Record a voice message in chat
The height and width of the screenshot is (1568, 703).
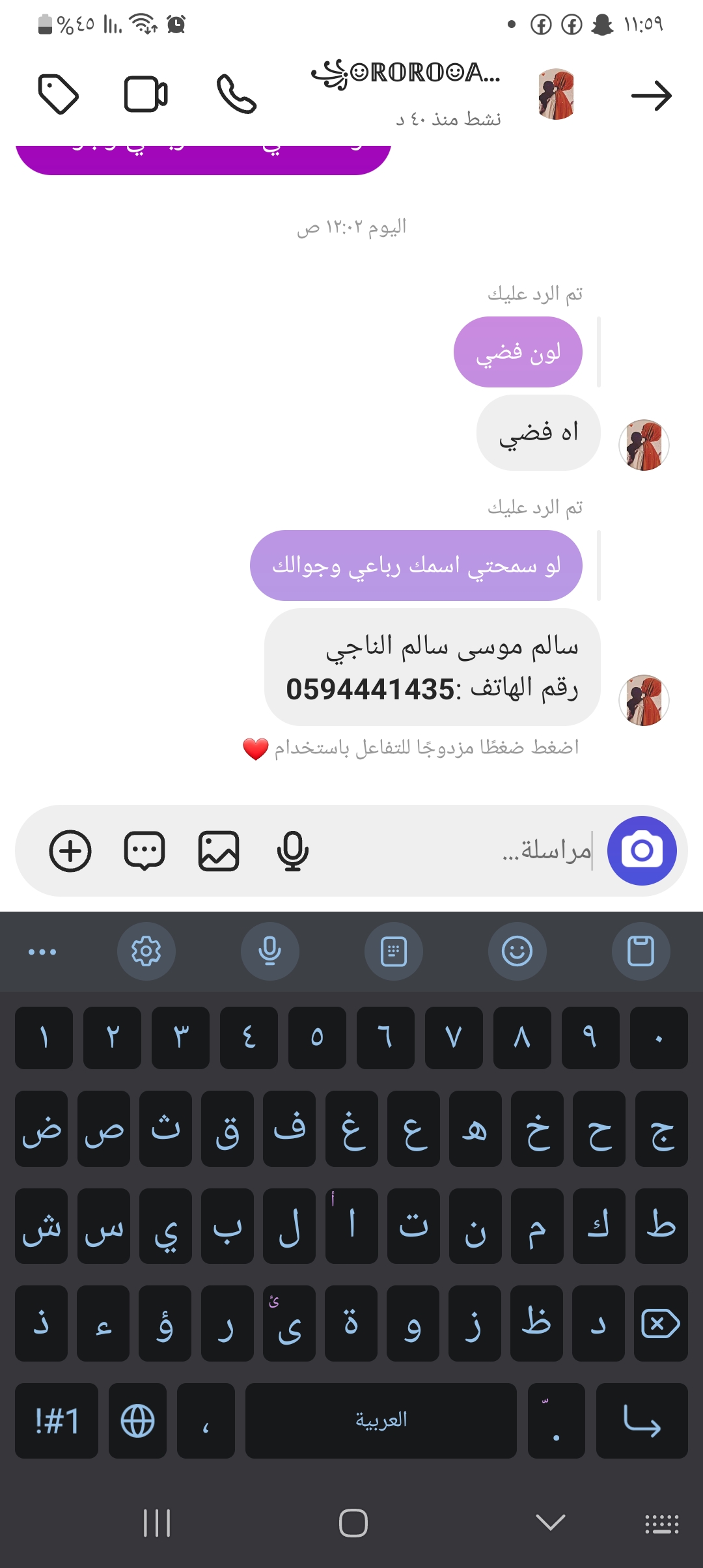pyautogui.click(x=292, y=850)
